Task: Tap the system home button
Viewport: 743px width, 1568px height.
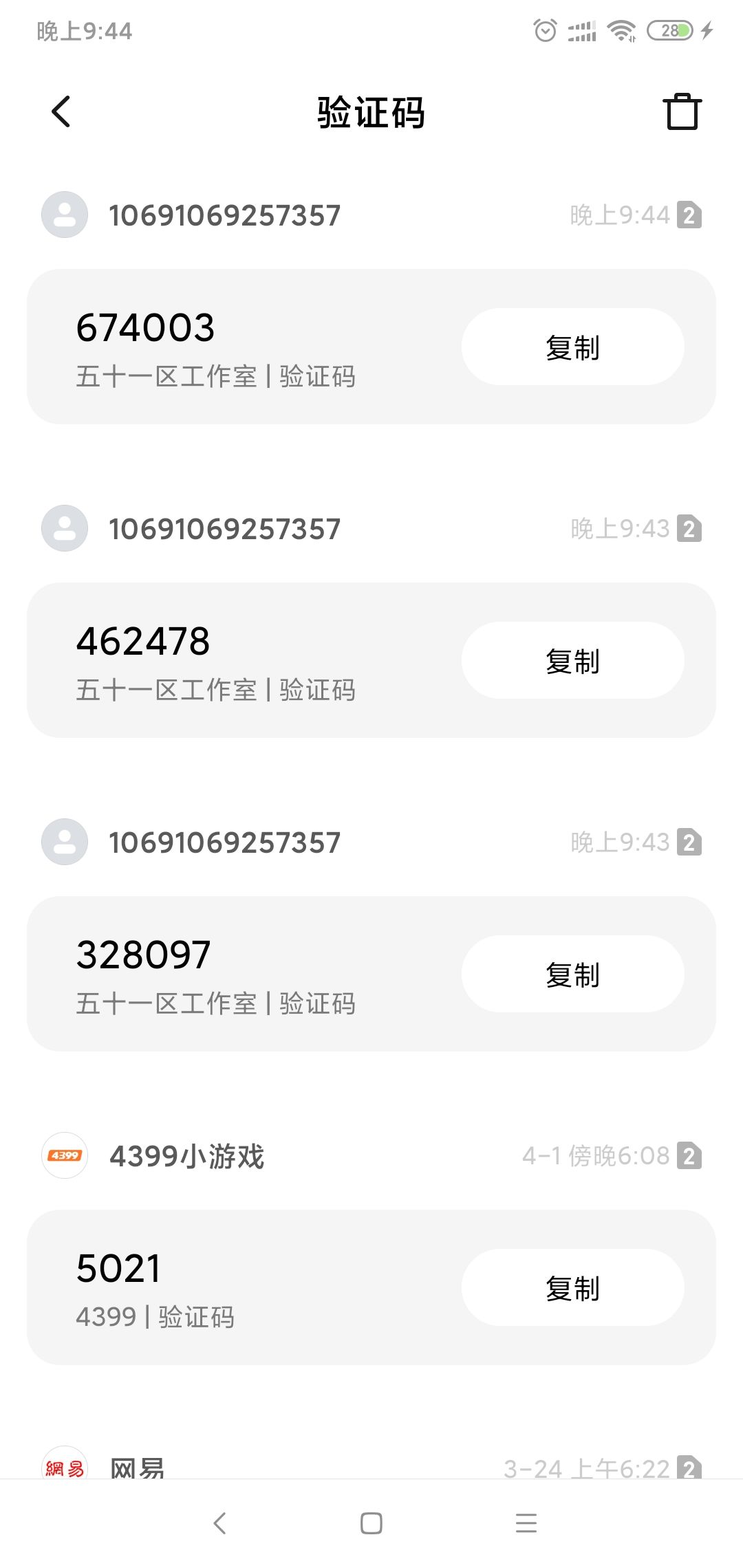Action: [371, 1523]
